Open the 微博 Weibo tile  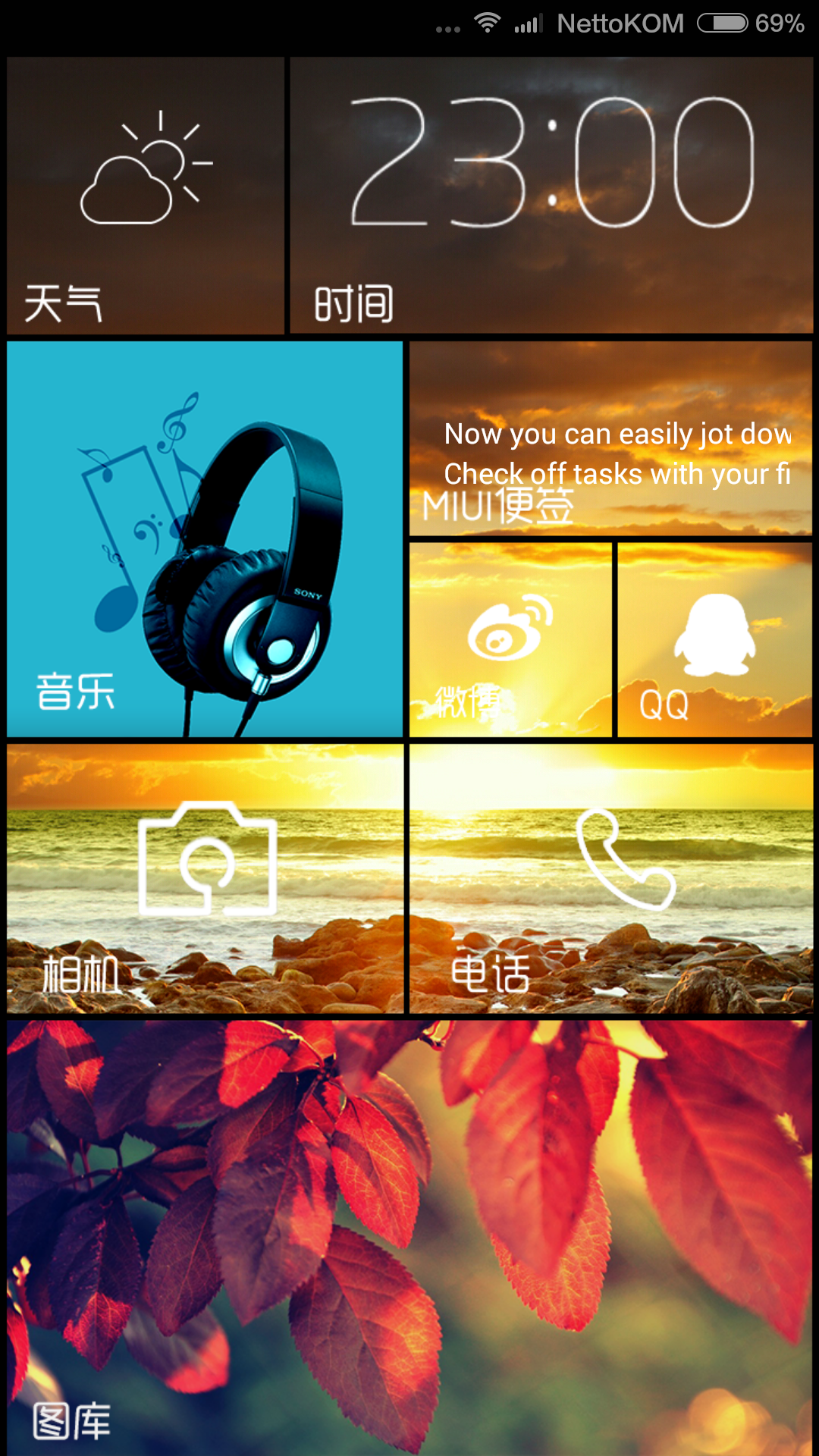pyautogui.click(x=510, y=640)
